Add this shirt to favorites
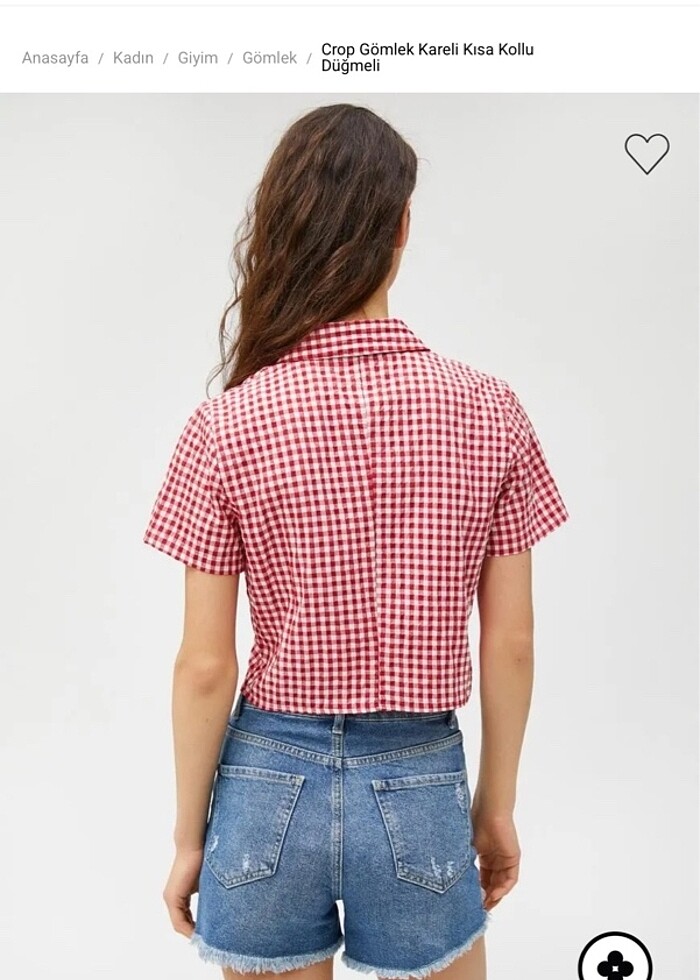 (646, 153)
